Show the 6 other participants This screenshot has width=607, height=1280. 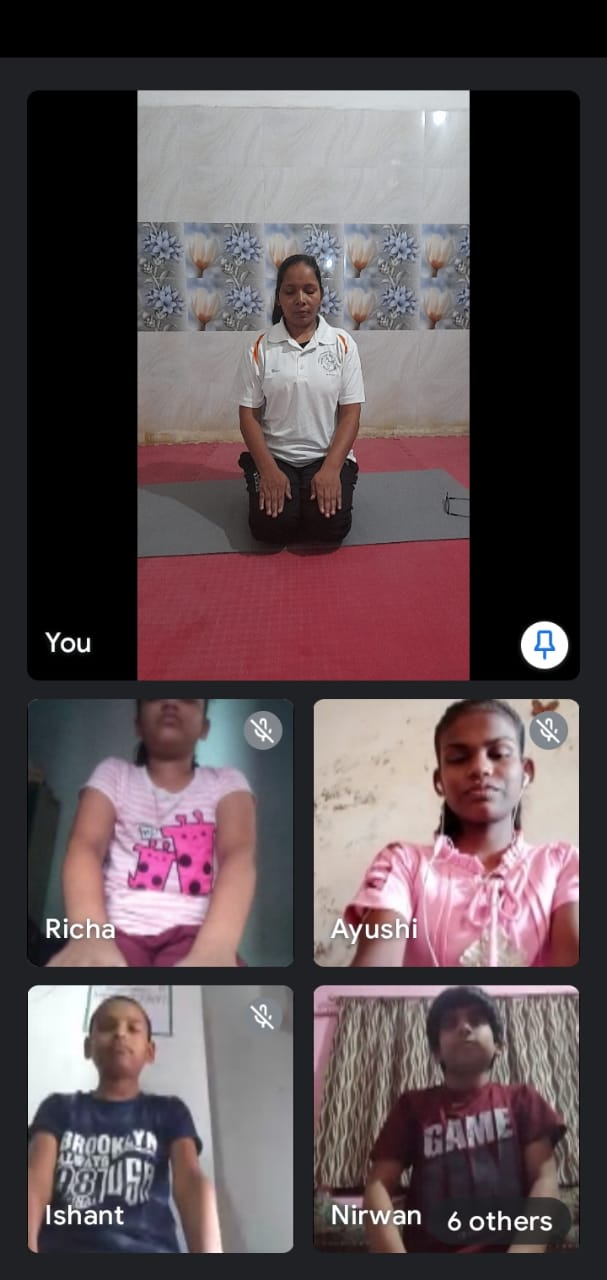(x=499, y=1221)
